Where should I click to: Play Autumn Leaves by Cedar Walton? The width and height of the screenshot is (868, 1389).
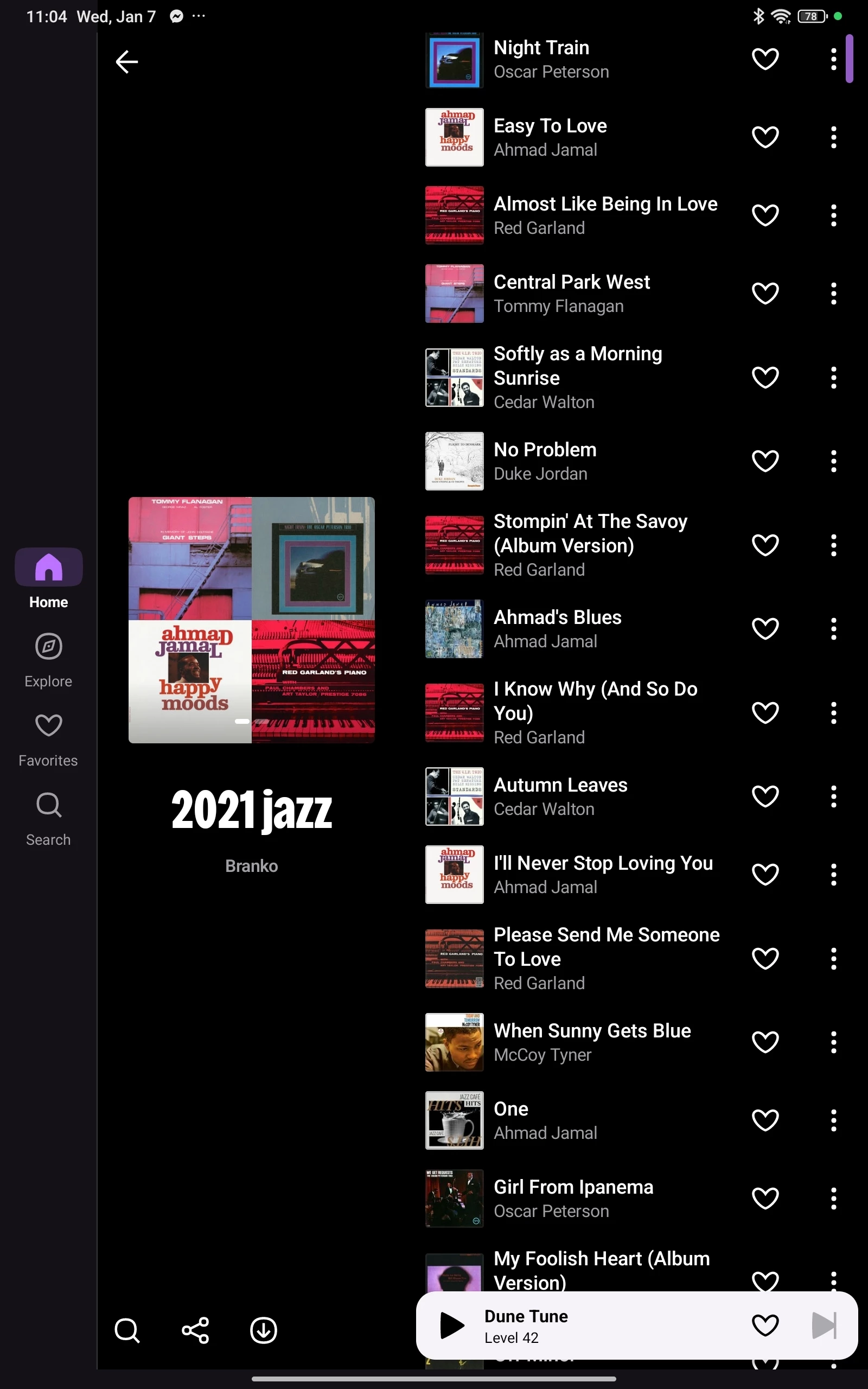tap(574, 796)
